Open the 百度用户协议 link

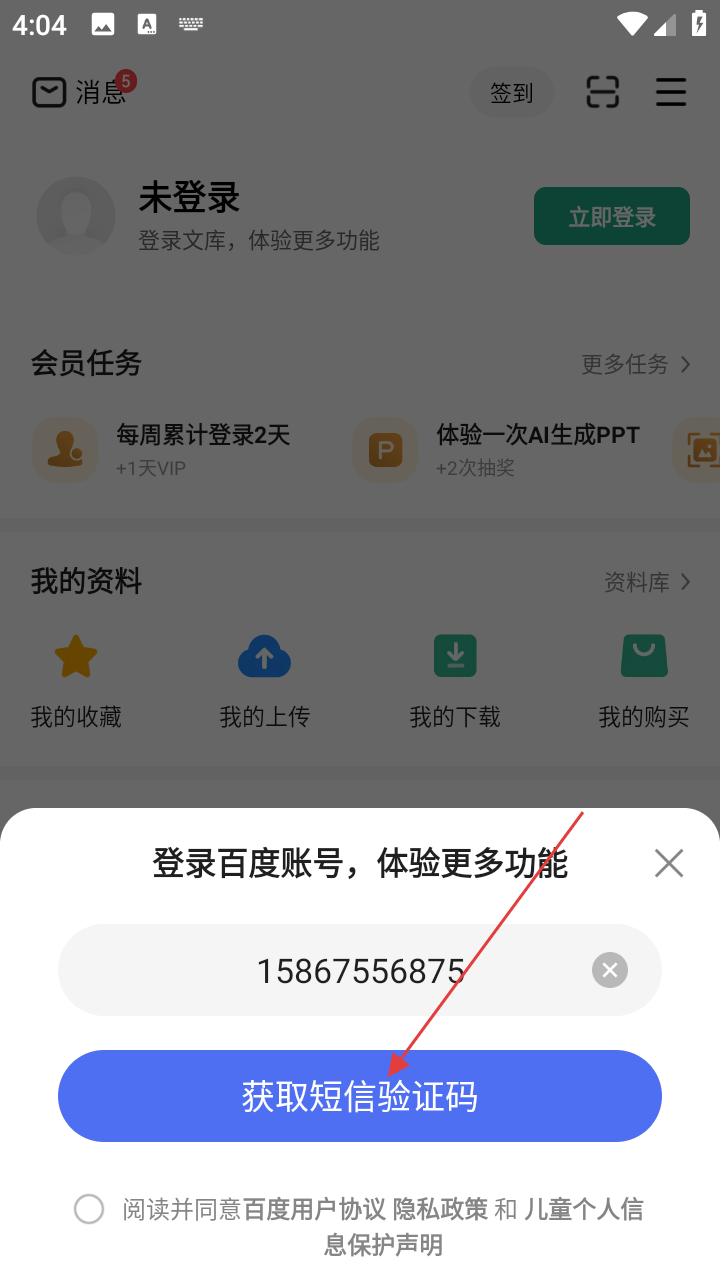(x=315, y=1210)
